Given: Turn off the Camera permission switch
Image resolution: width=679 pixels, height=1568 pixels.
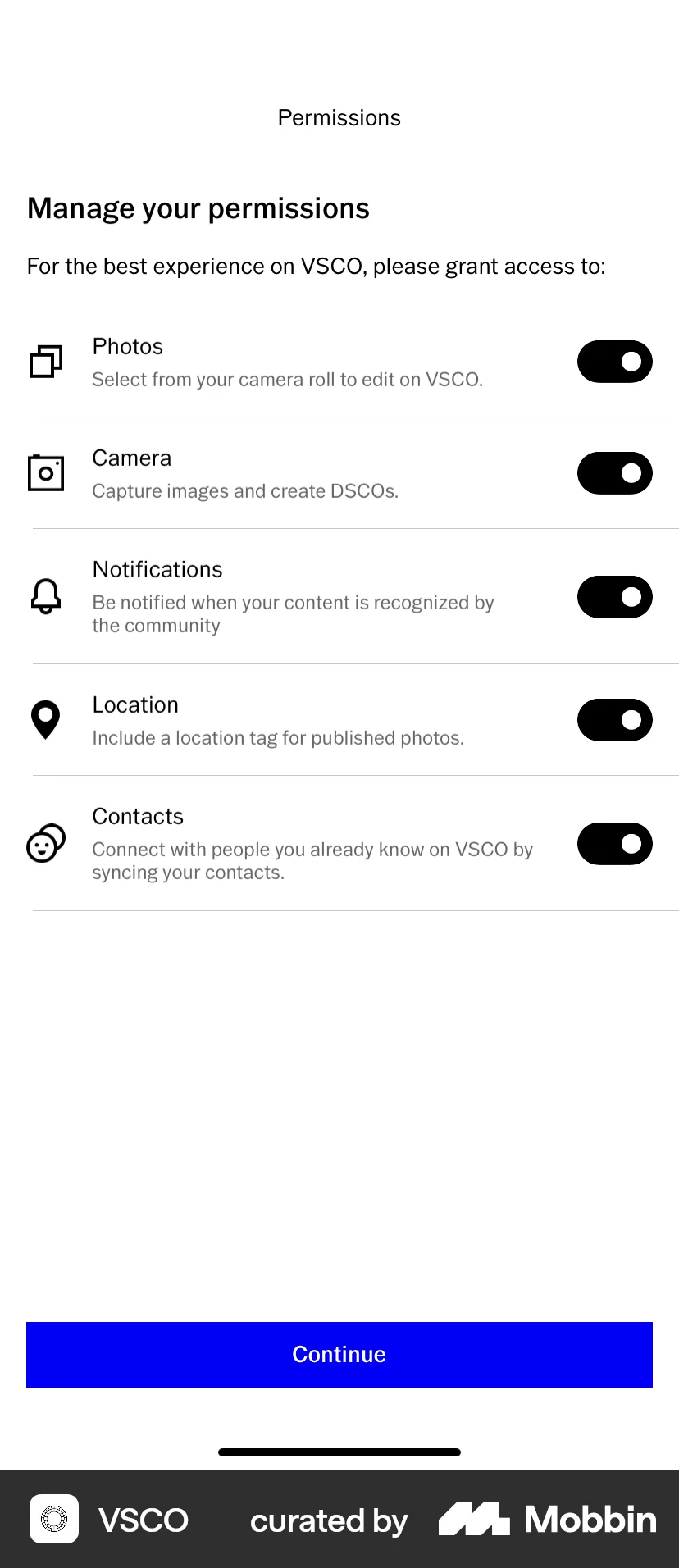Looking at the screenshot, I should [615, 472].
